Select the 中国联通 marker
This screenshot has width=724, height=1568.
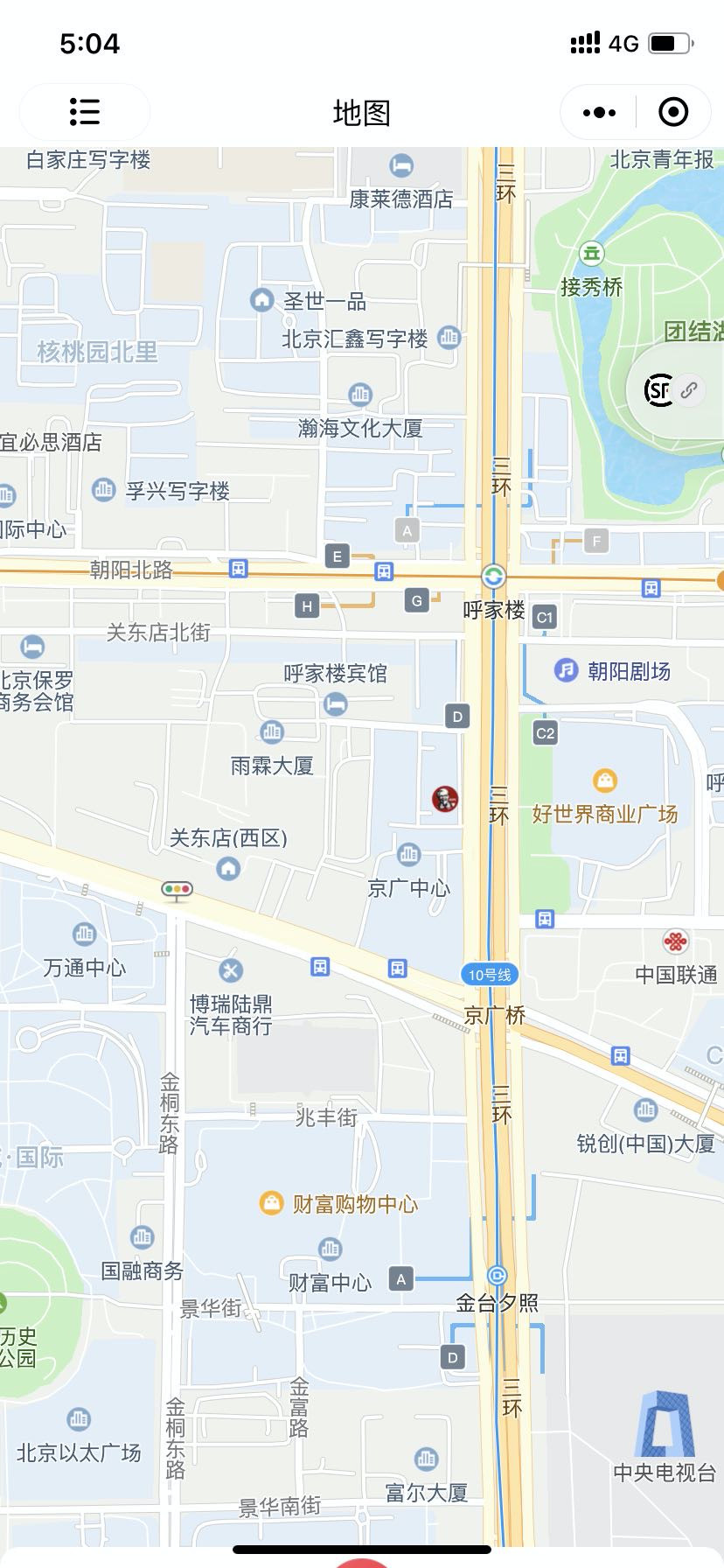click(675, 942)
